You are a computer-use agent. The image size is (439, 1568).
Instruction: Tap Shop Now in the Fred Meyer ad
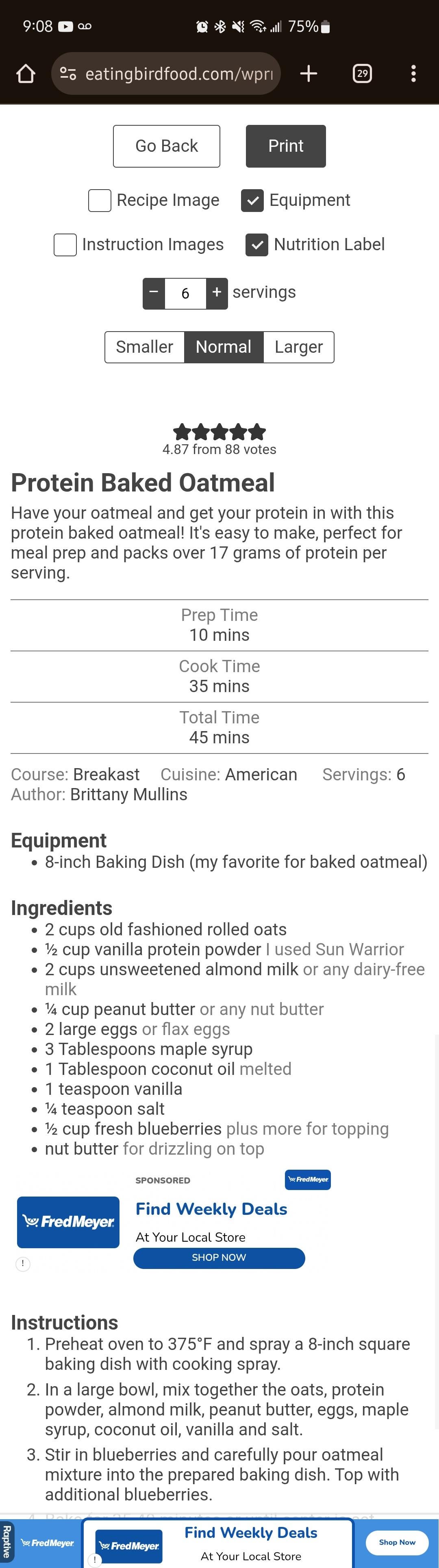pos(219,1258)
